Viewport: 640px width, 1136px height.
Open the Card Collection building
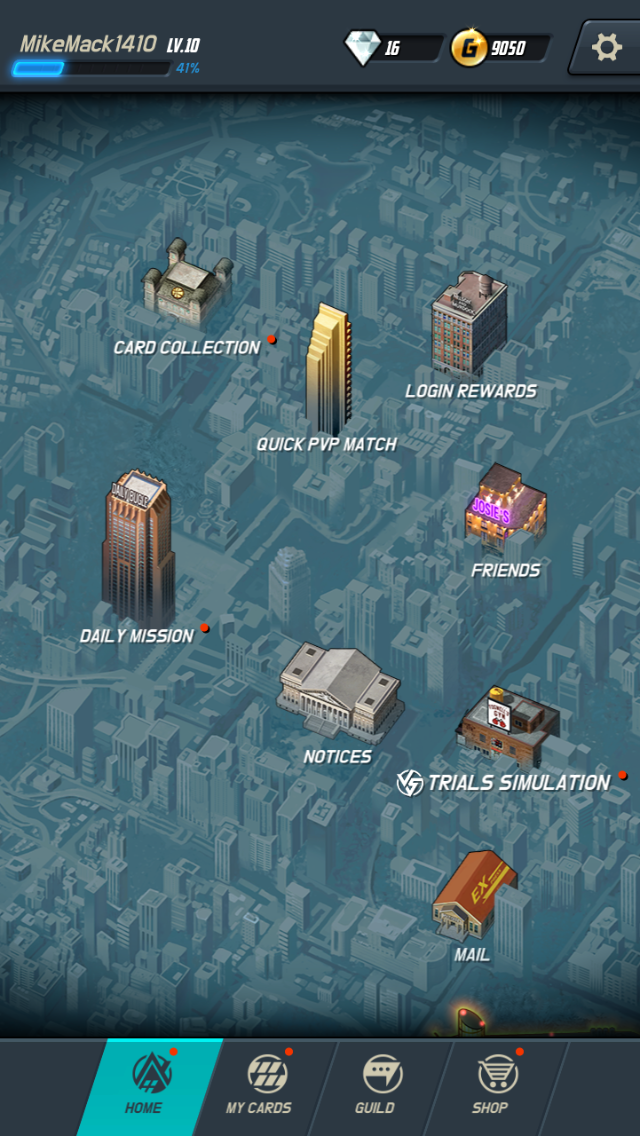pos(187,285)
